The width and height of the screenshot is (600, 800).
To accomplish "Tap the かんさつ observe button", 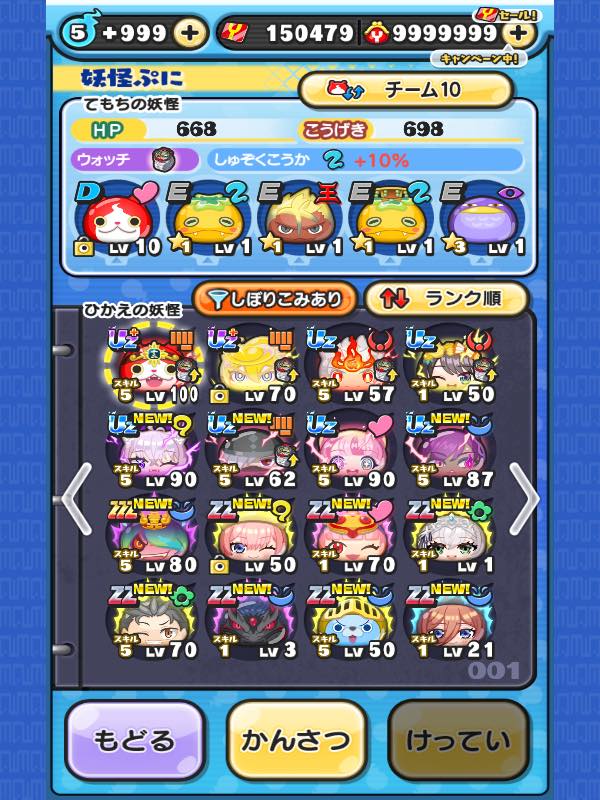I will tap(296, 741).
